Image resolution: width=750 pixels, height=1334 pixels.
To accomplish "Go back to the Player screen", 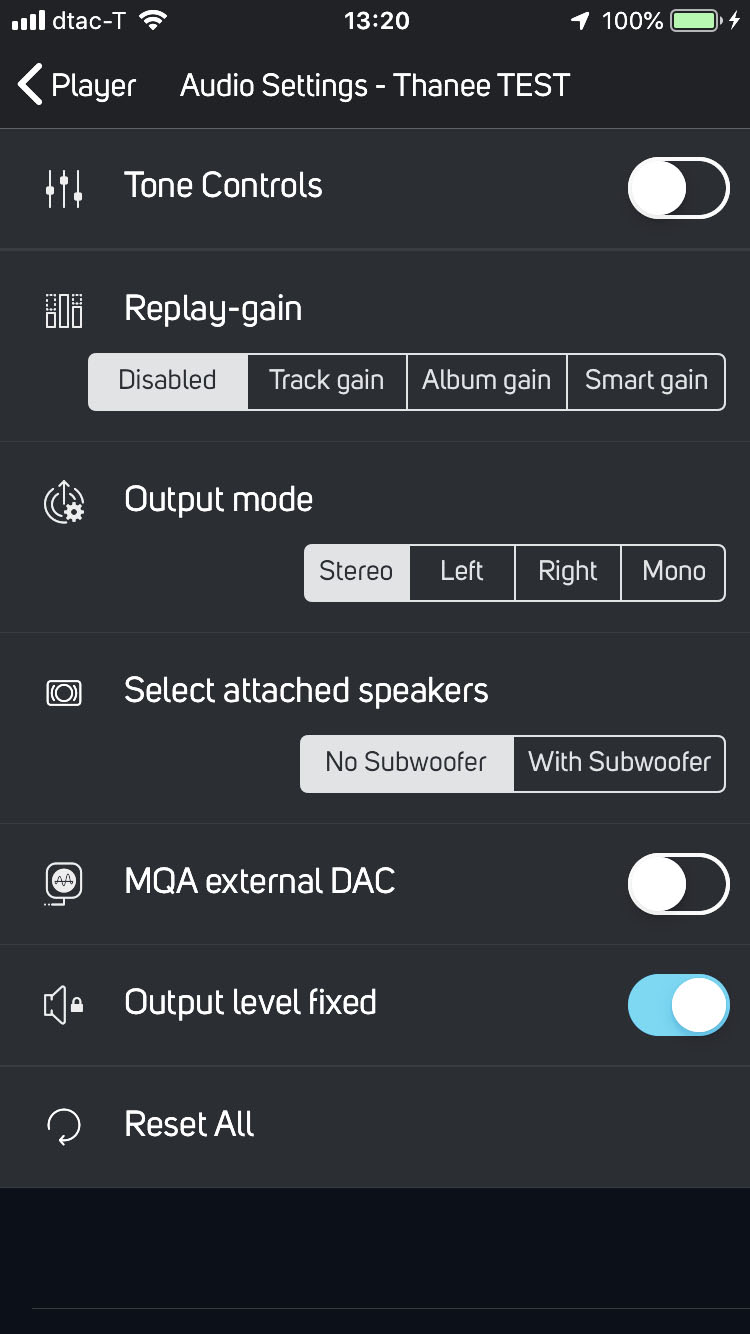I will pos(77,86).
